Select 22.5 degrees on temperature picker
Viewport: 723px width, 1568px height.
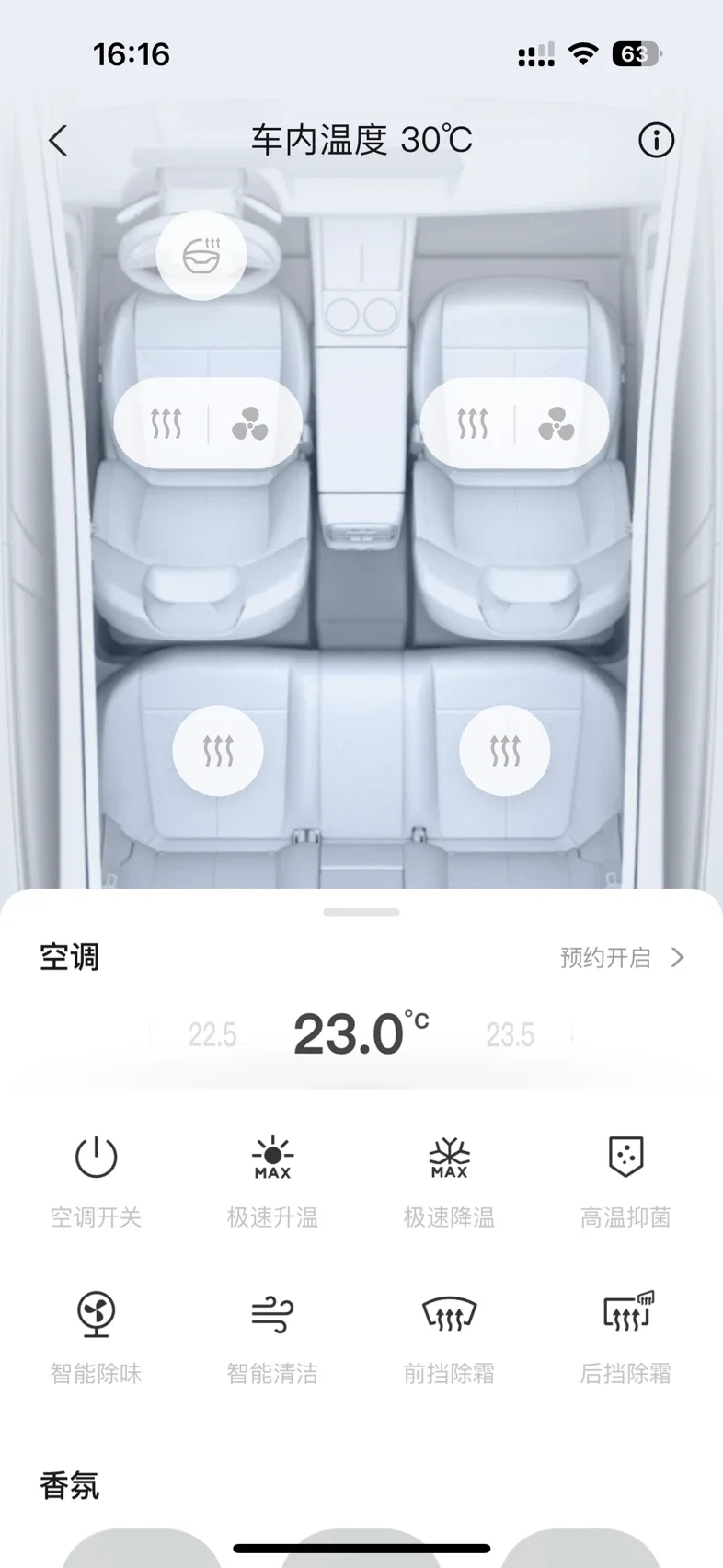point(212,1035)
